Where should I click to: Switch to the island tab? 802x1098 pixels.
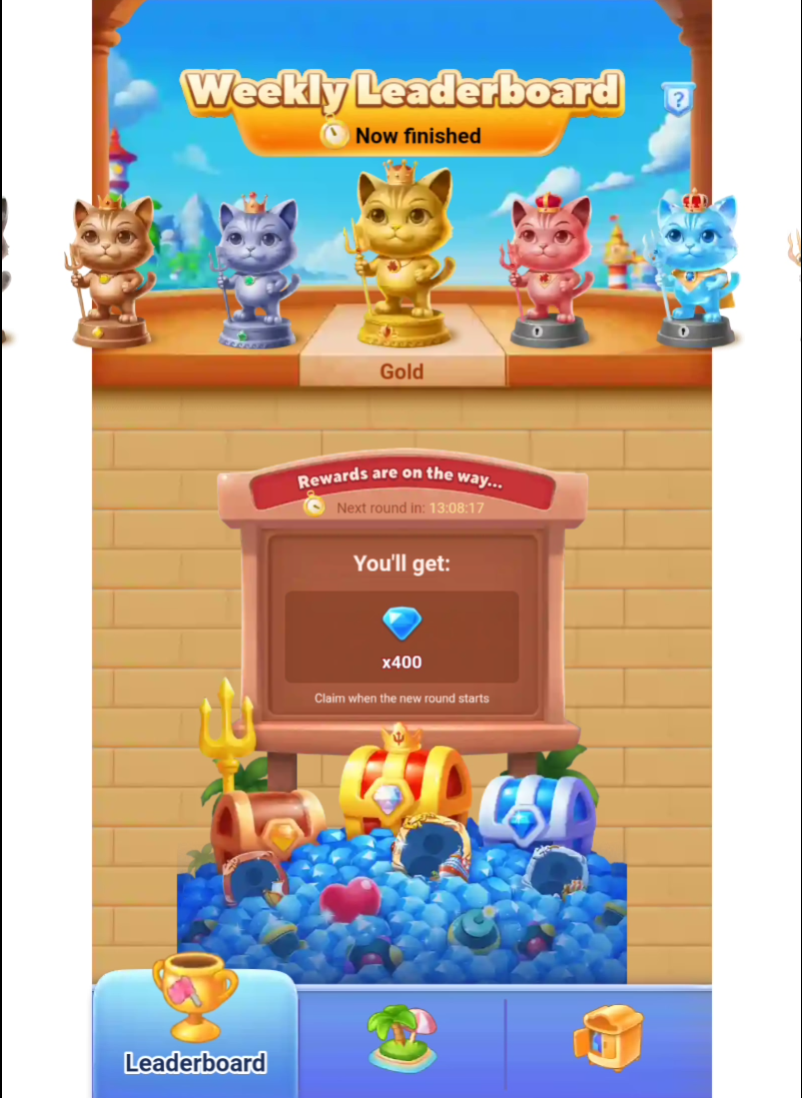(402, 1039)
